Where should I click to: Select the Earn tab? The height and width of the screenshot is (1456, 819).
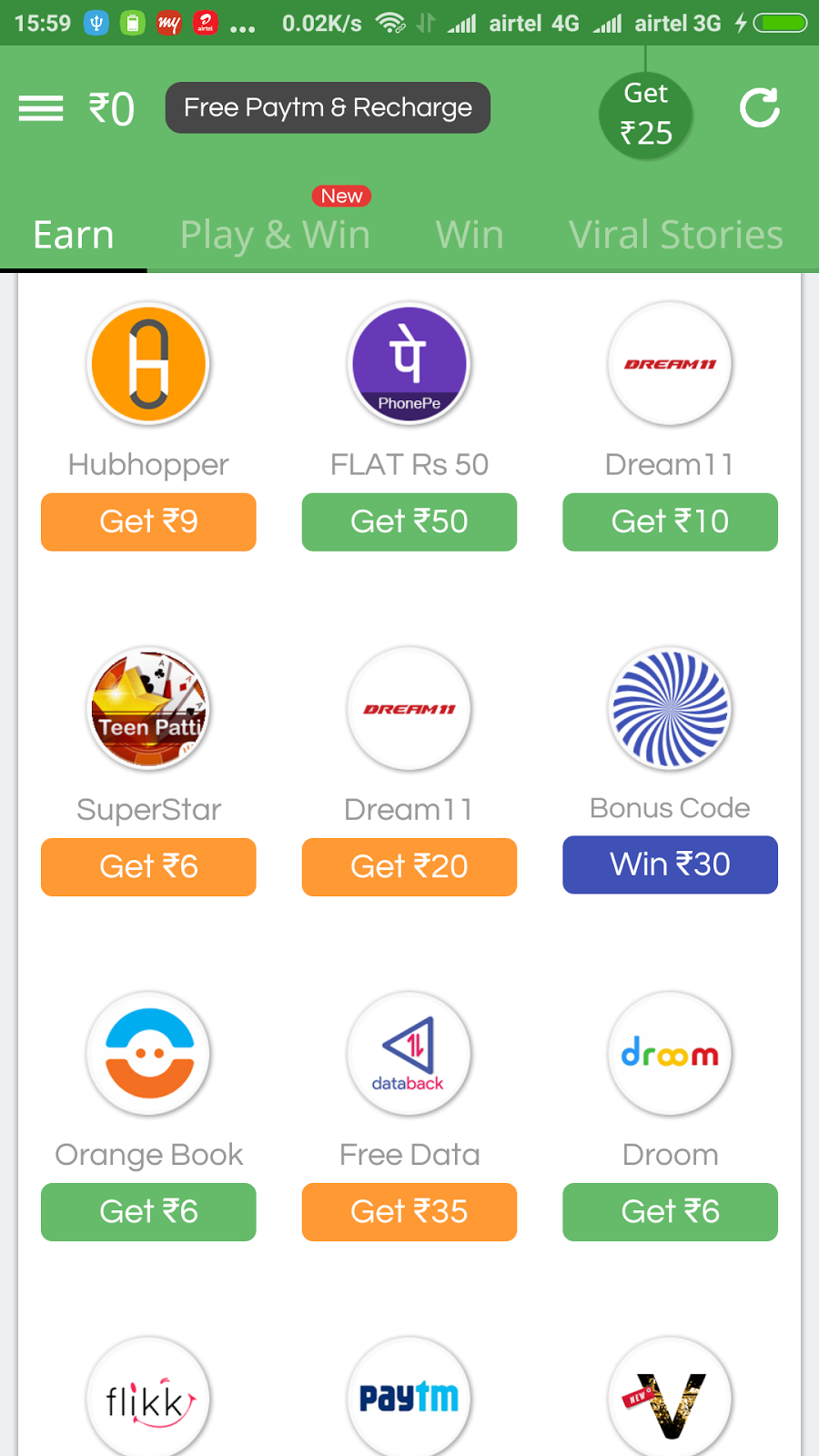coord(74,235)
